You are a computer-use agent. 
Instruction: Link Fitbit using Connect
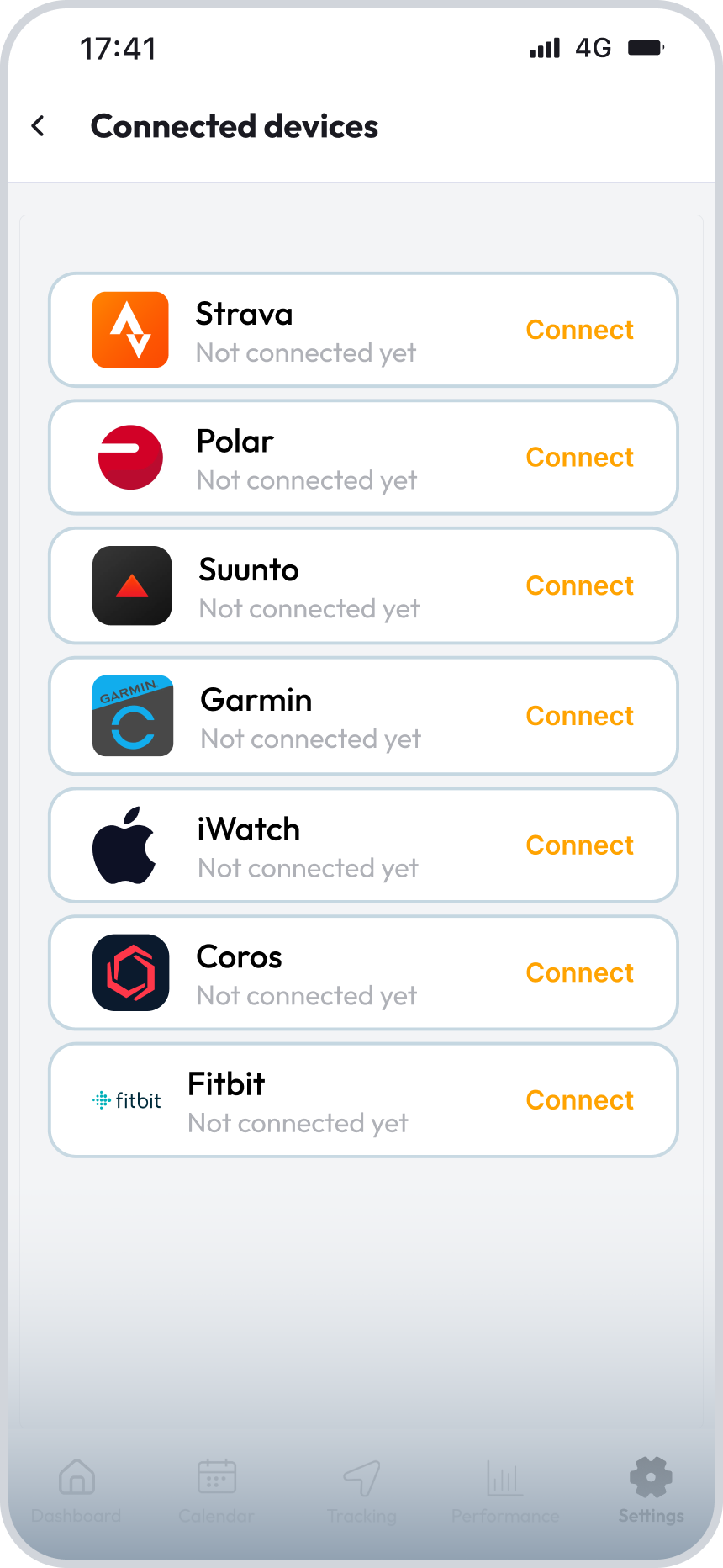[x=579, y=1100]
